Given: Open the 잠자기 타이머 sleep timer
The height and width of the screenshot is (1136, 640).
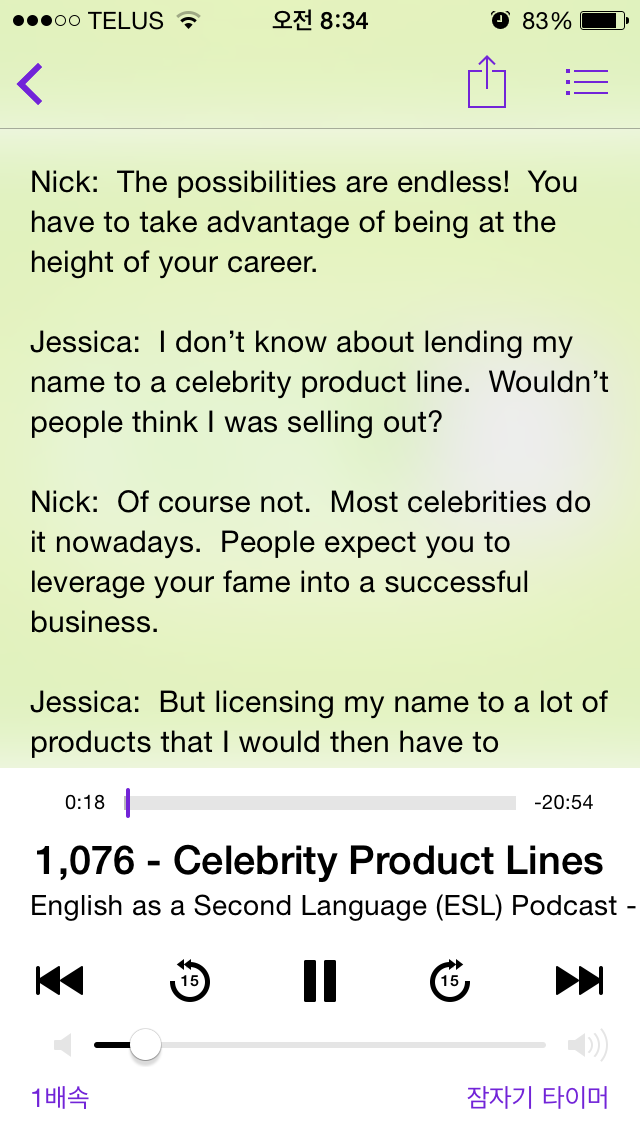Looking at the screenshot, I should pyautogui.click(x=537, y=1098).
